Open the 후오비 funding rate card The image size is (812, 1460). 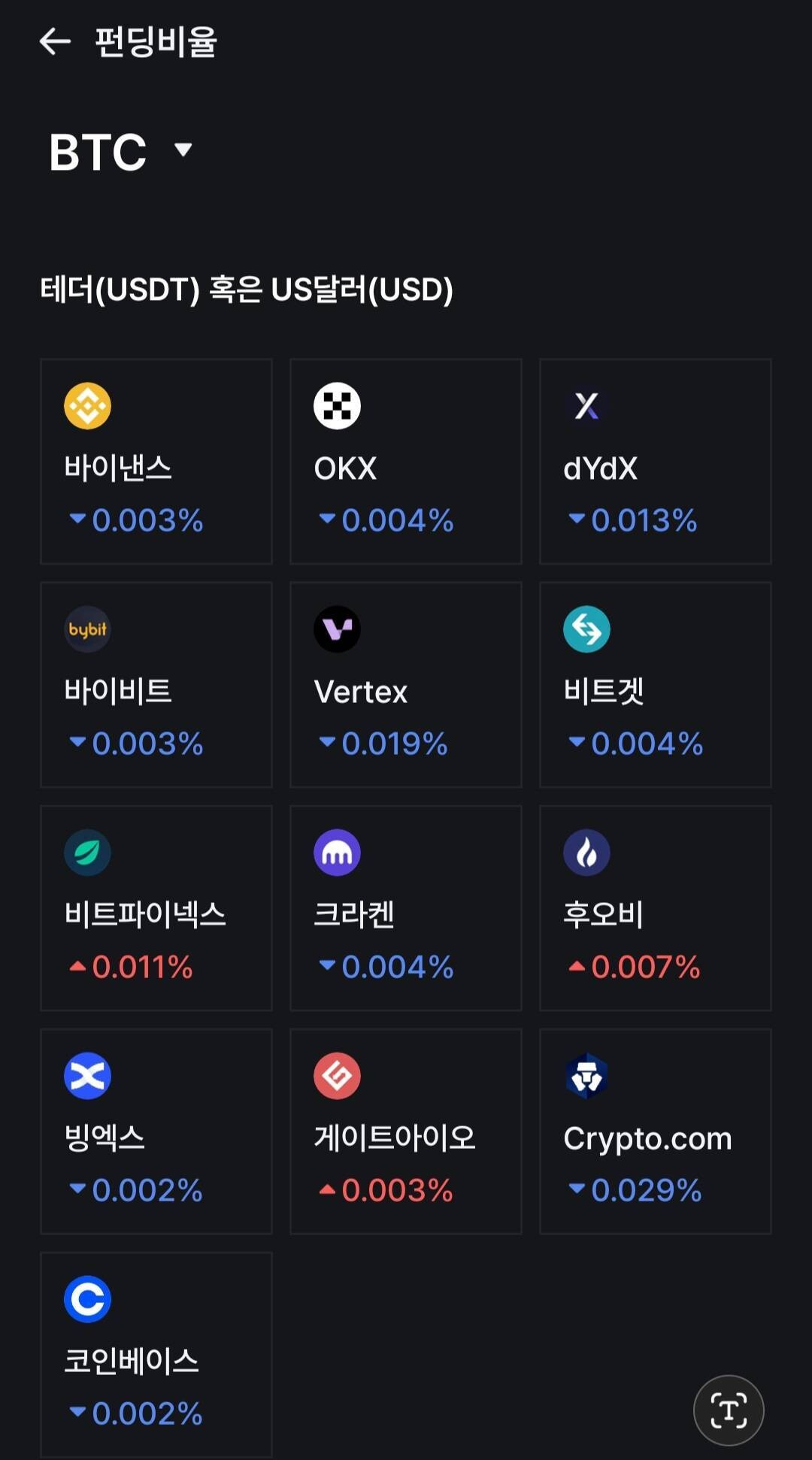click(655, 908)
